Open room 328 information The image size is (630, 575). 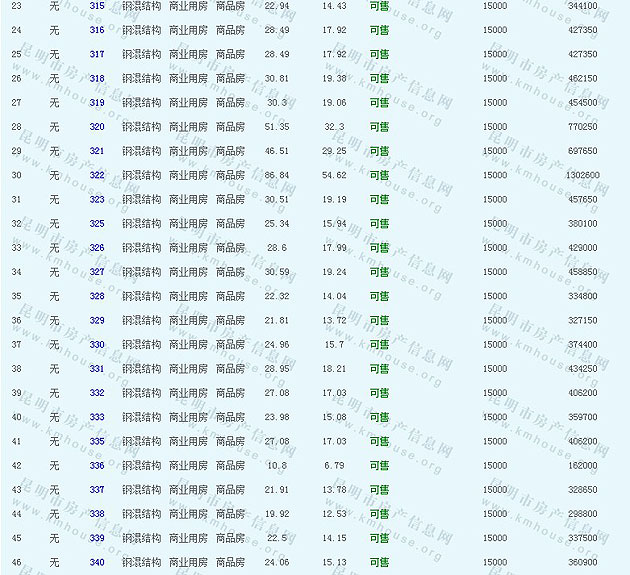click(x=96, y=296)
